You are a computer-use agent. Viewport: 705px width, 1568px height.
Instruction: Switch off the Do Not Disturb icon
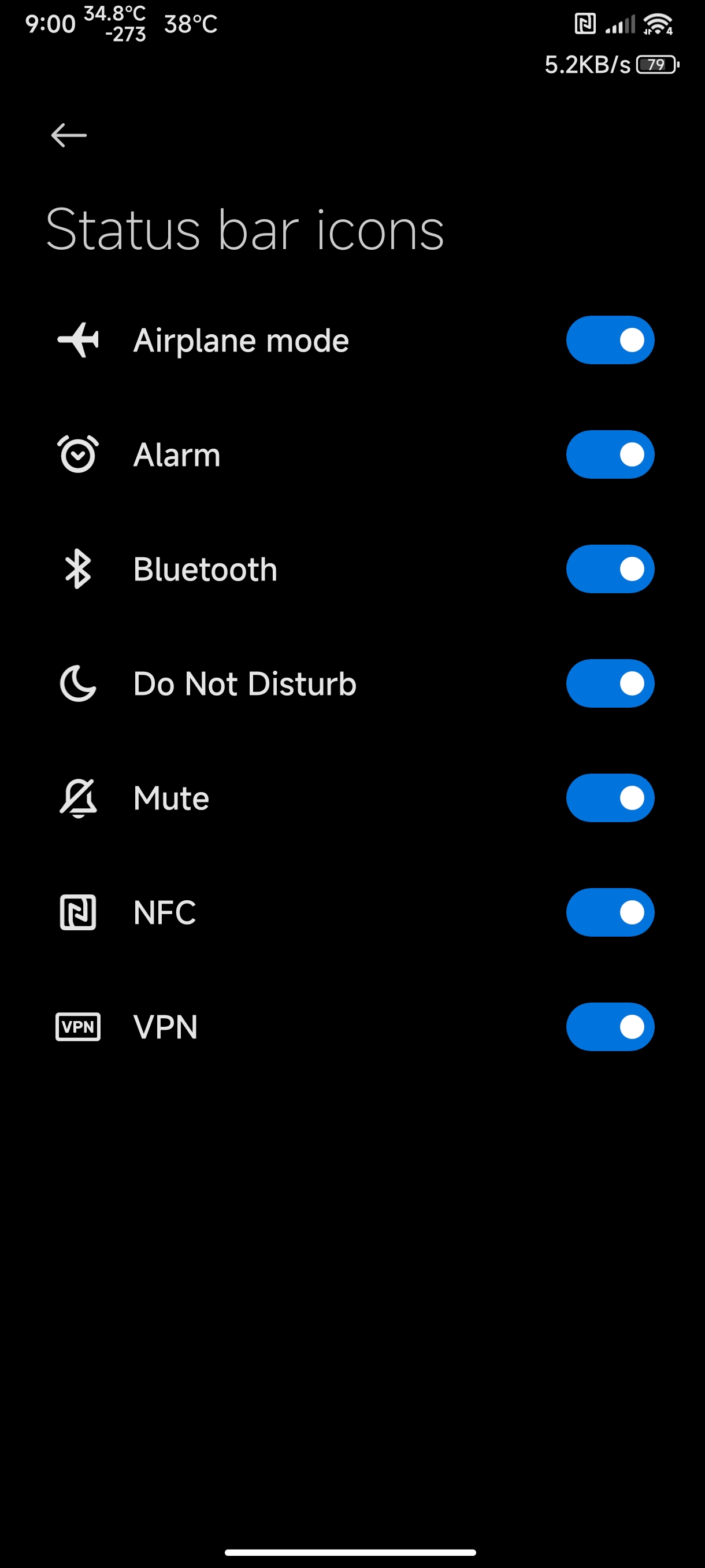pos(610,683)
